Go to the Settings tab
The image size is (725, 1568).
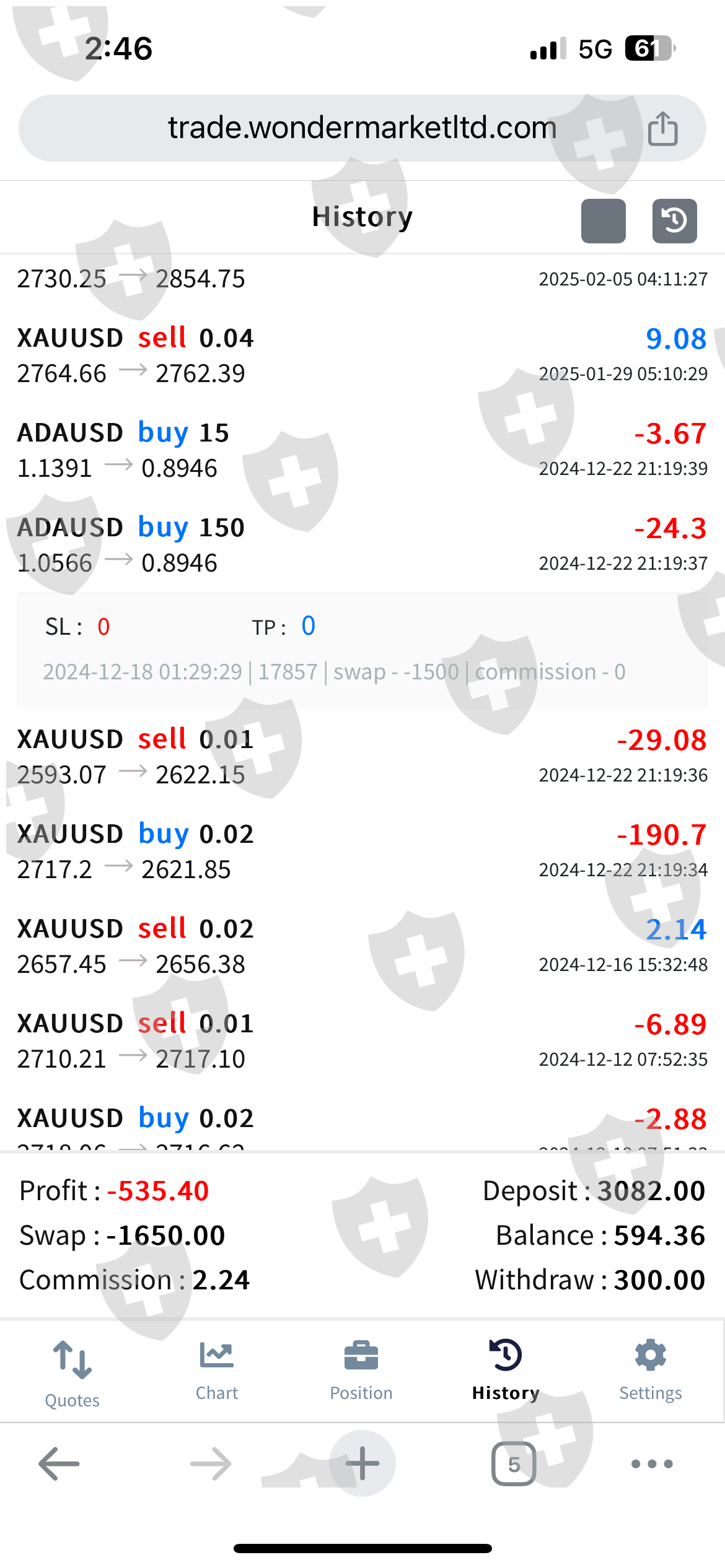click(650, 1370)
